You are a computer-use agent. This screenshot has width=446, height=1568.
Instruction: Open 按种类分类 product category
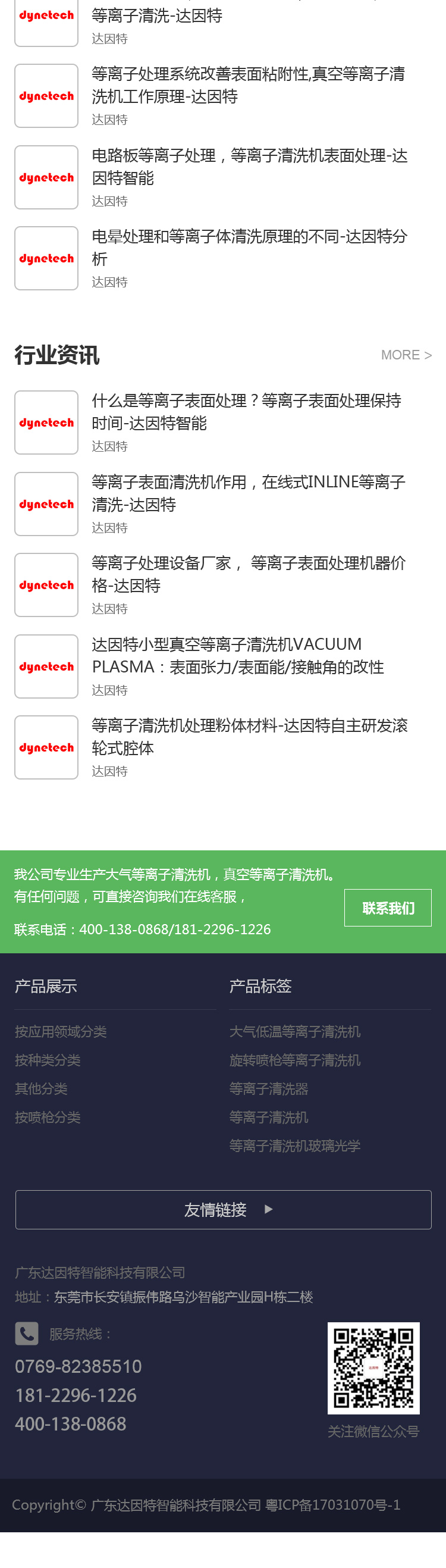pos(48,1060)
